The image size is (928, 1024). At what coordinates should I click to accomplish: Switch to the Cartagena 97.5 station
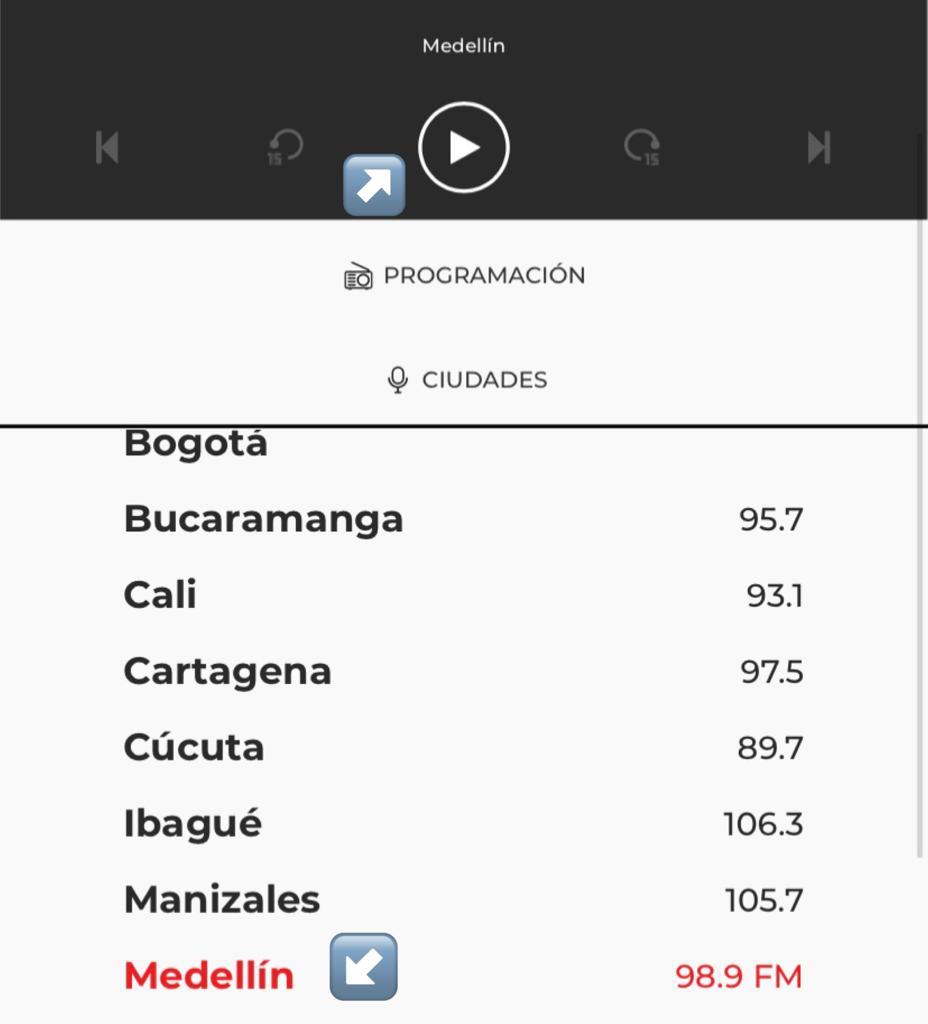(463, 671)
